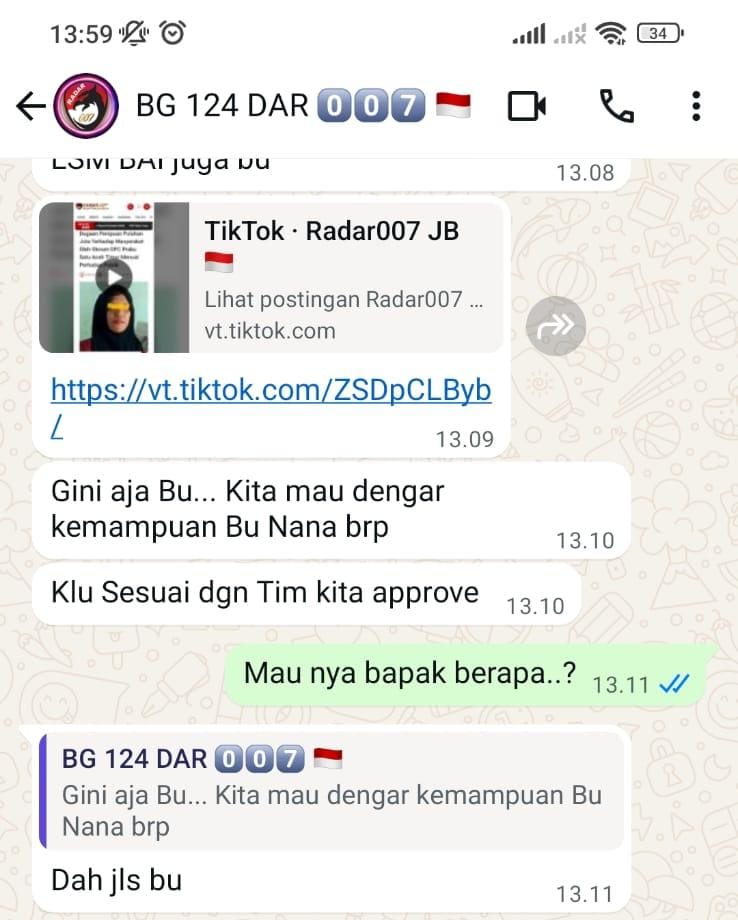Forward the TikTok link message

tap(555, 325)
